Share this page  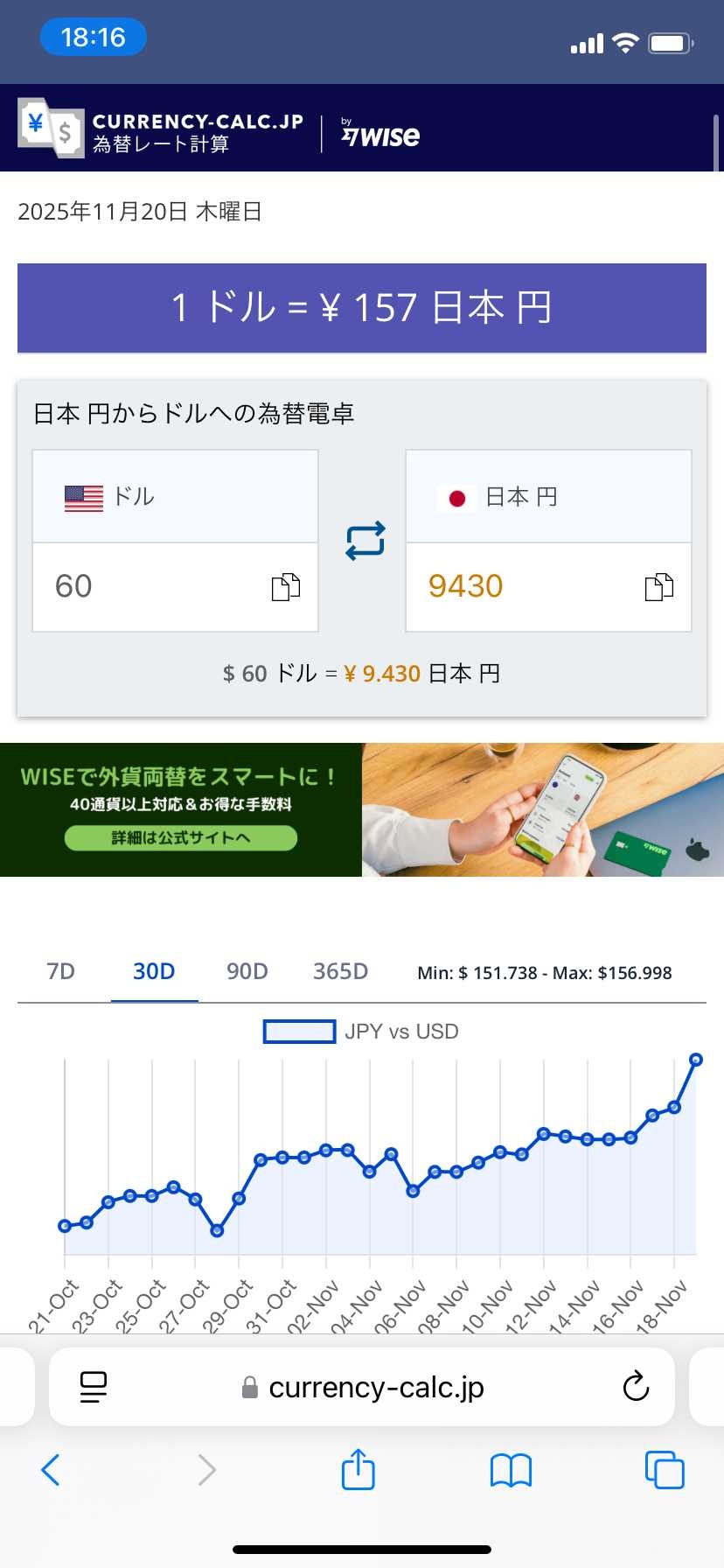coord(359,1470)
